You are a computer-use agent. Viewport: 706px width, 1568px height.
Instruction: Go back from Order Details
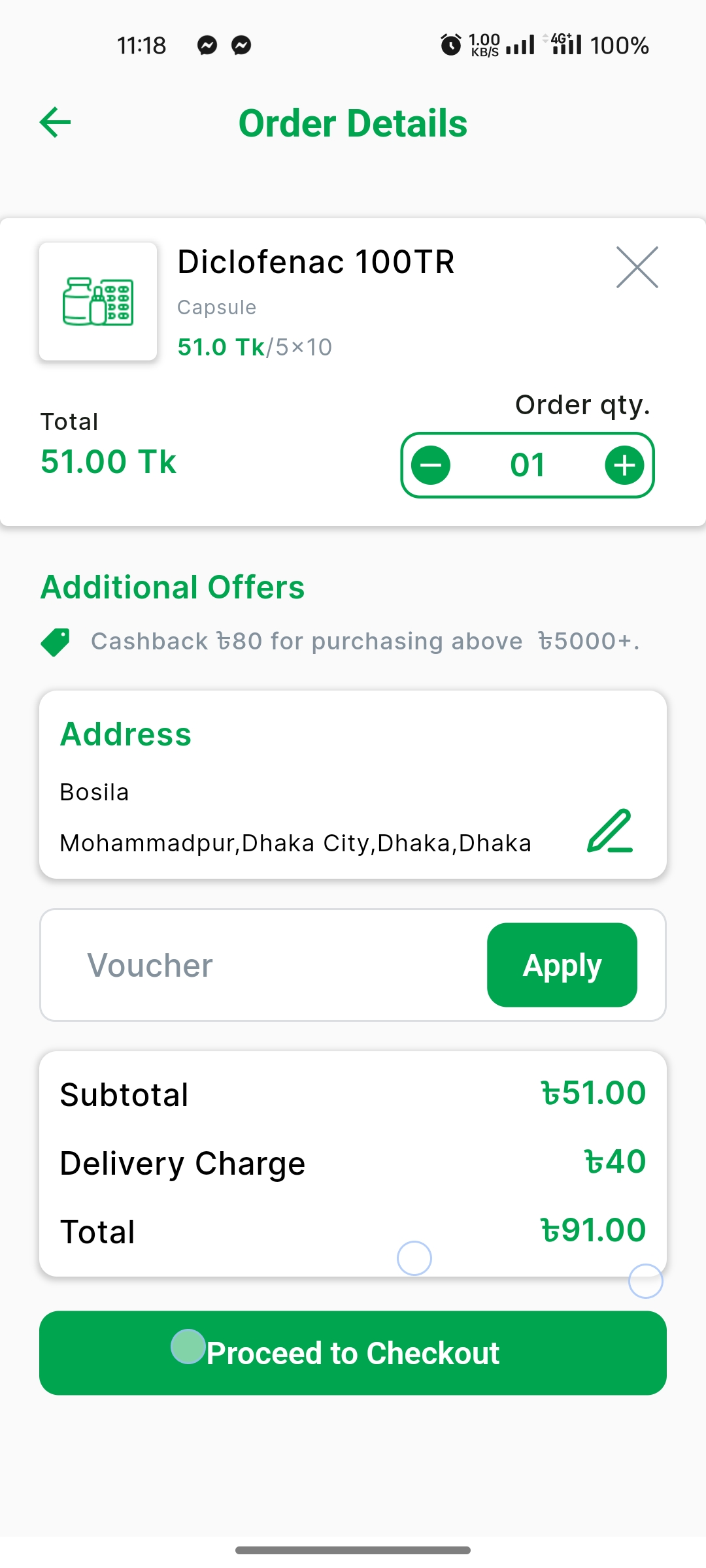56,123
